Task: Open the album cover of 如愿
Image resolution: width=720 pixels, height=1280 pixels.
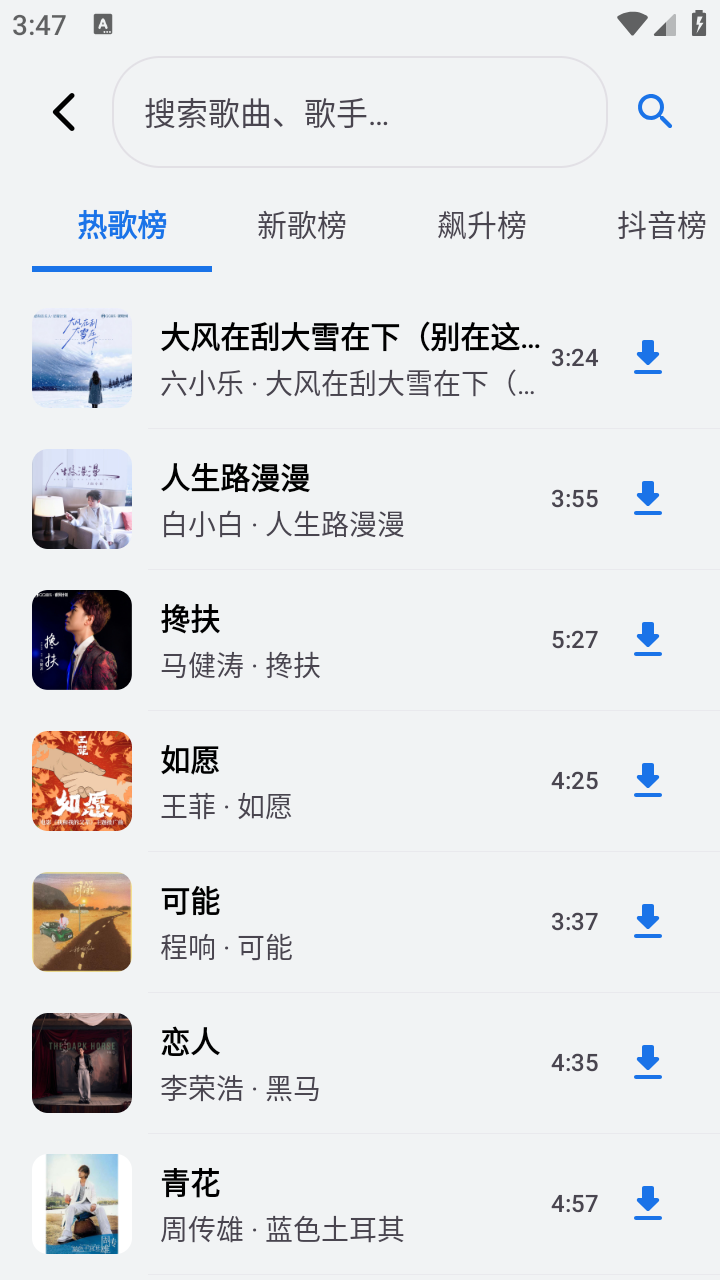Action: [x=81, y=781]
